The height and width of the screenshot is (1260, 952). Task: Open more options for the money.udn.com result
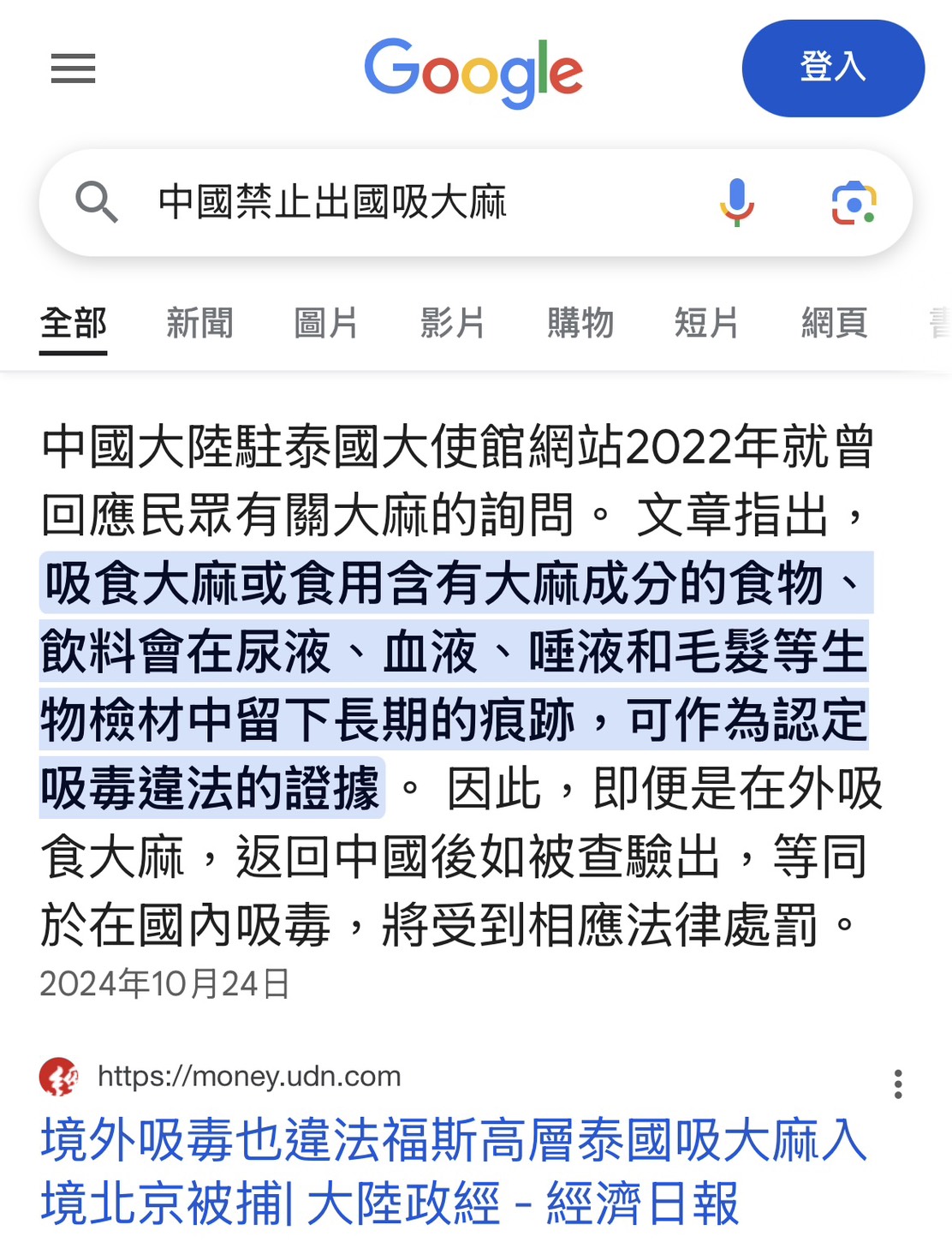(897, 1084)
